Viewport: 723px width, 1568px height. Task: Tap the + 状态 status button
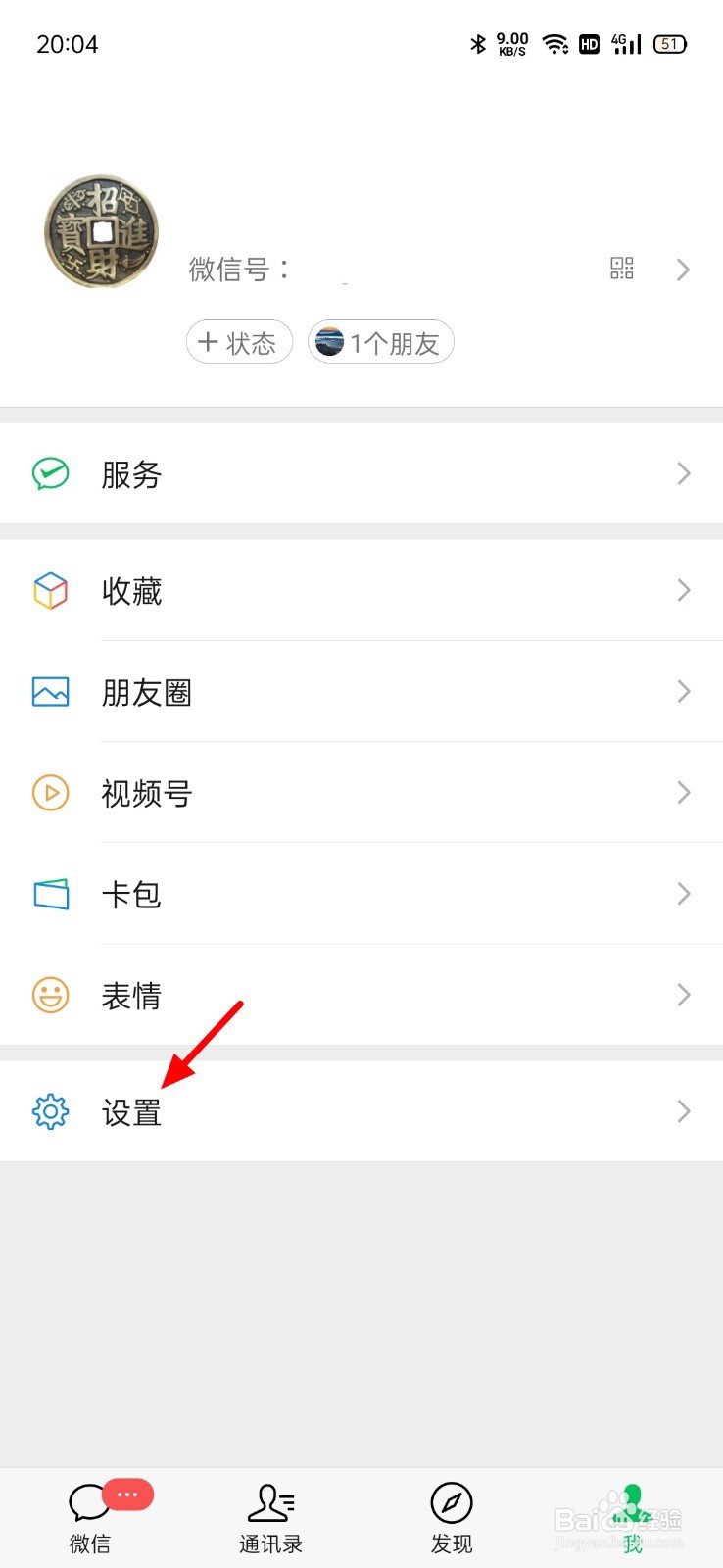(x=239, y=342)
